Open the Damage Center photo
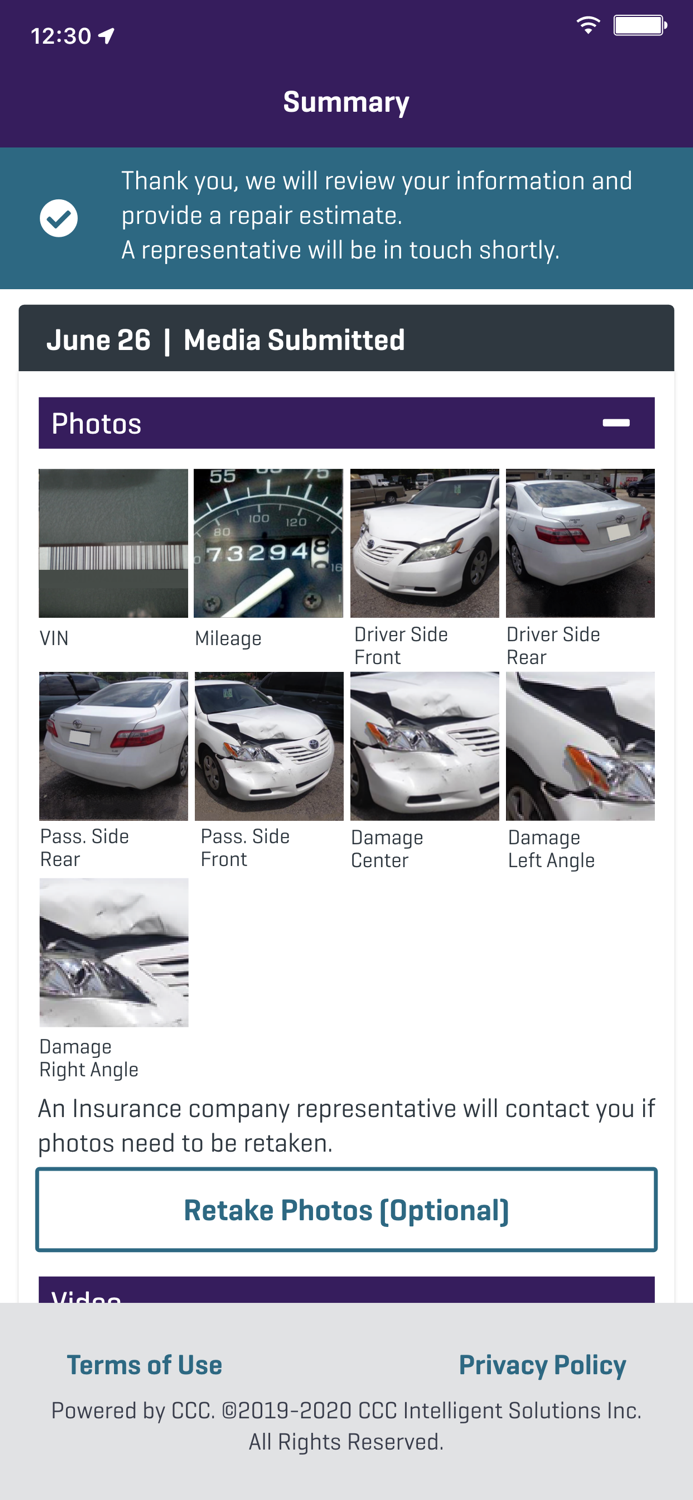The height and width of the screenshot is (1500, 693). (424, 746)
